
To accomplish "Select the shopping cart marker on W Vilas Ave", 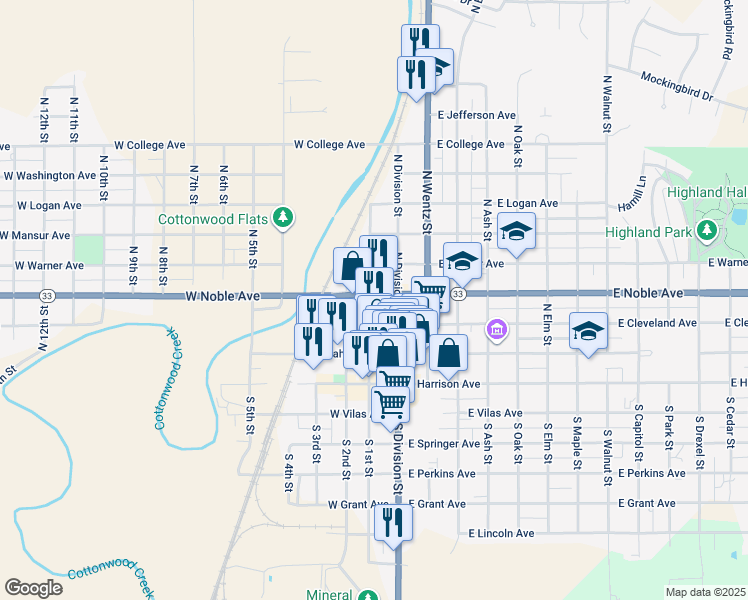I will (391, 404).
